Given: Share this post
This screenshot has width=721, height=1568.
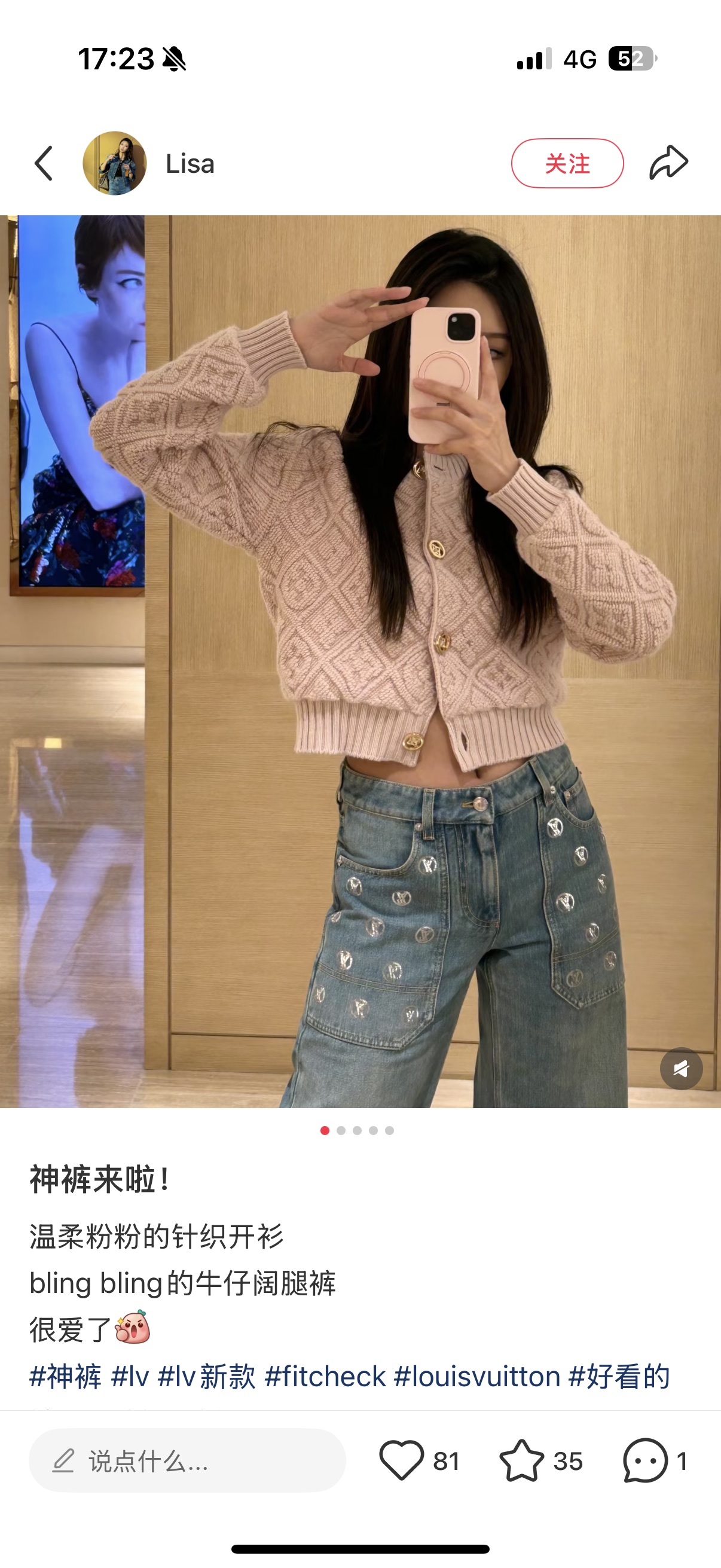Looking at the screenshot, I should coord(668,163).
